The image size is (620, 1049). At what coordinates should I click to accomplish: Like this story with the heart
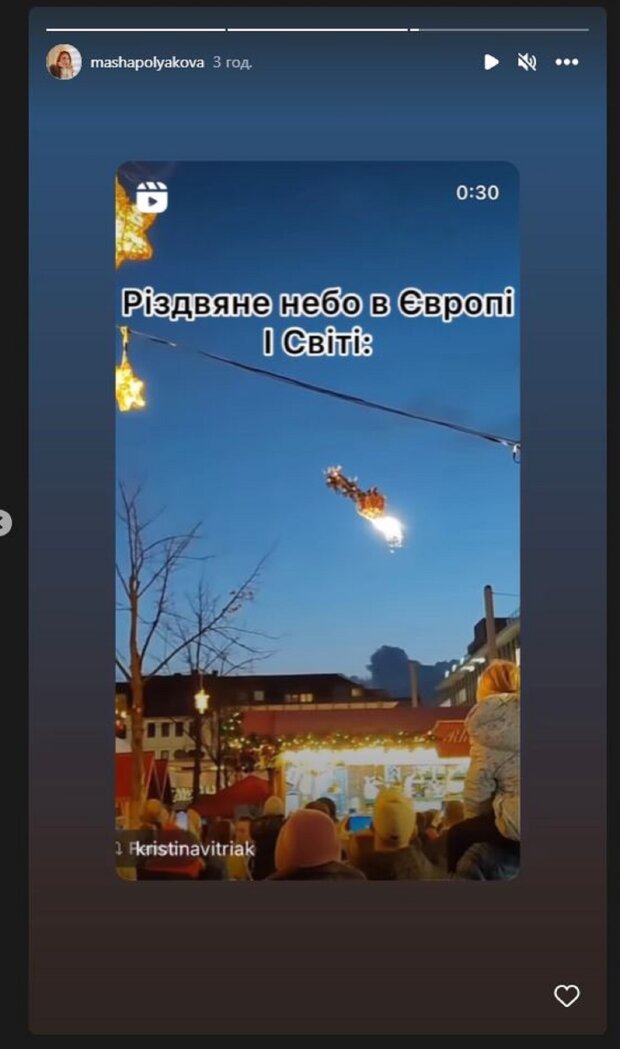click(567, 995)
